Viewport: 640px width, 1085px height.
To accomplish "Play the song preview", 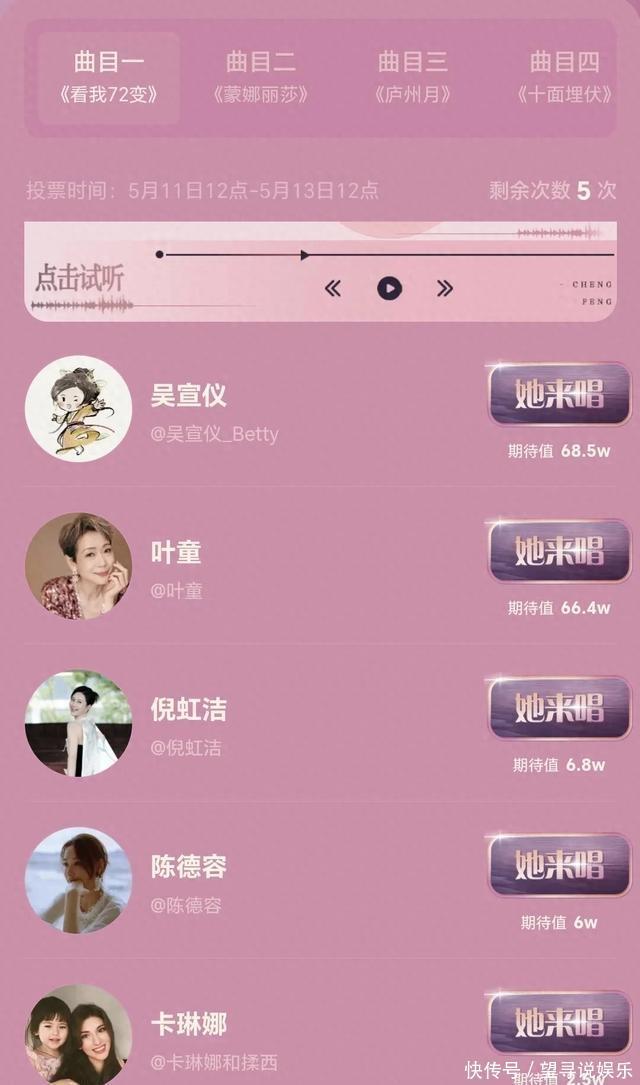I will [389, 289].
